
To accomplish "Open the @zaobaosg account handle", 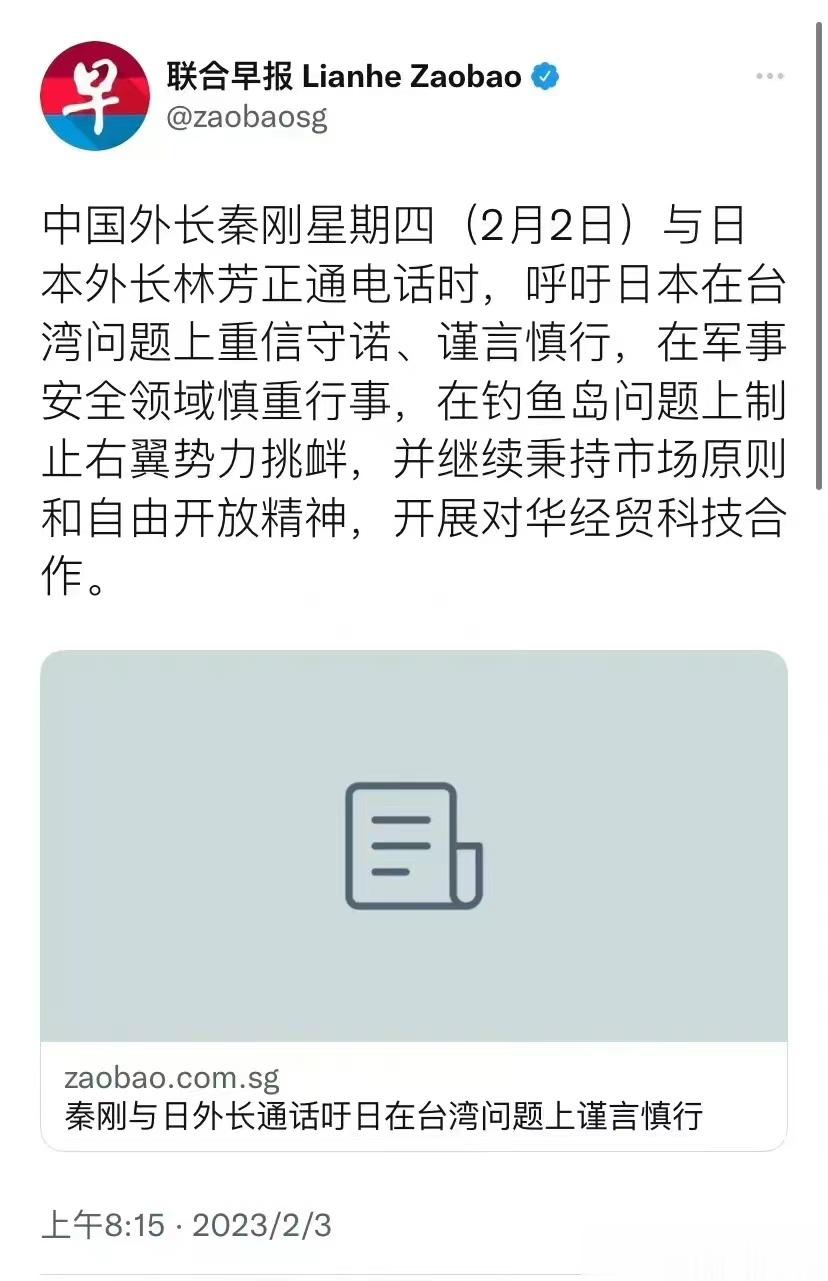I will click(x=246, y=118).
